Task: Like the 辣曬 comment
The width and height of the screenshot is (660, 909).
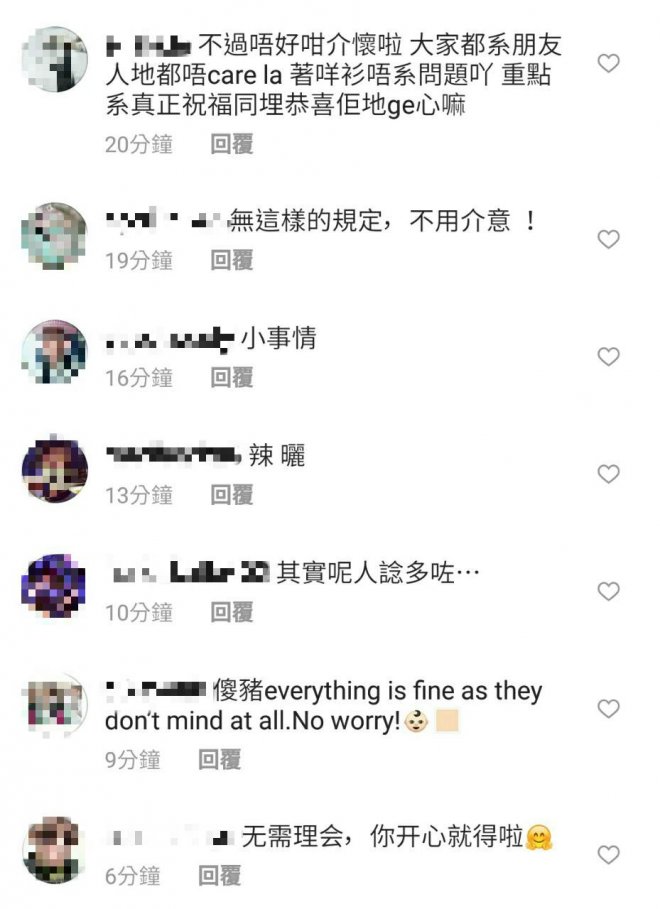Action: (x=608, y=474)
